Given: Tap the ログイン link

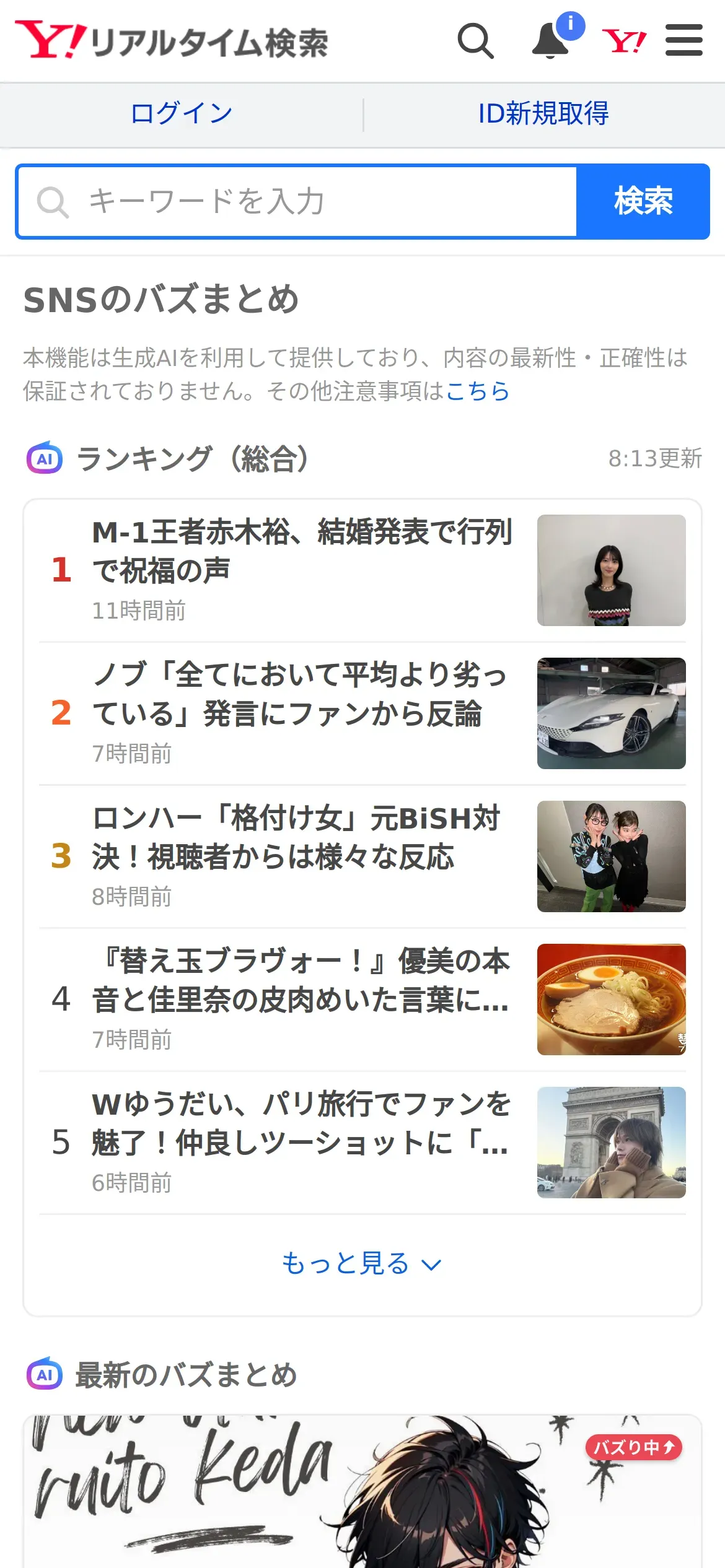Looking at the screenshot, I should coord(182,114).
